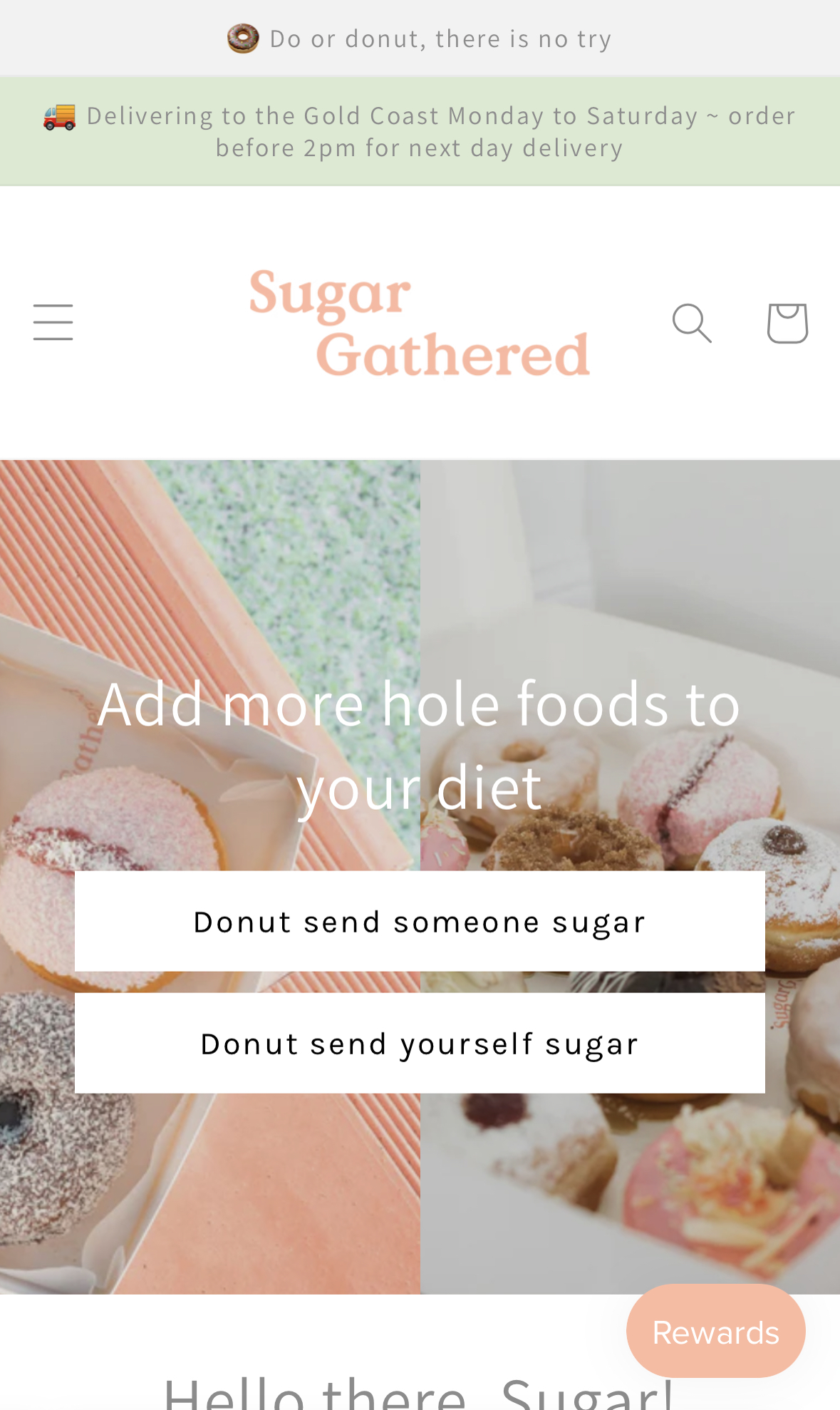
Task: Select Donut send yourself sugar button
Action: tap(420, 1043)
